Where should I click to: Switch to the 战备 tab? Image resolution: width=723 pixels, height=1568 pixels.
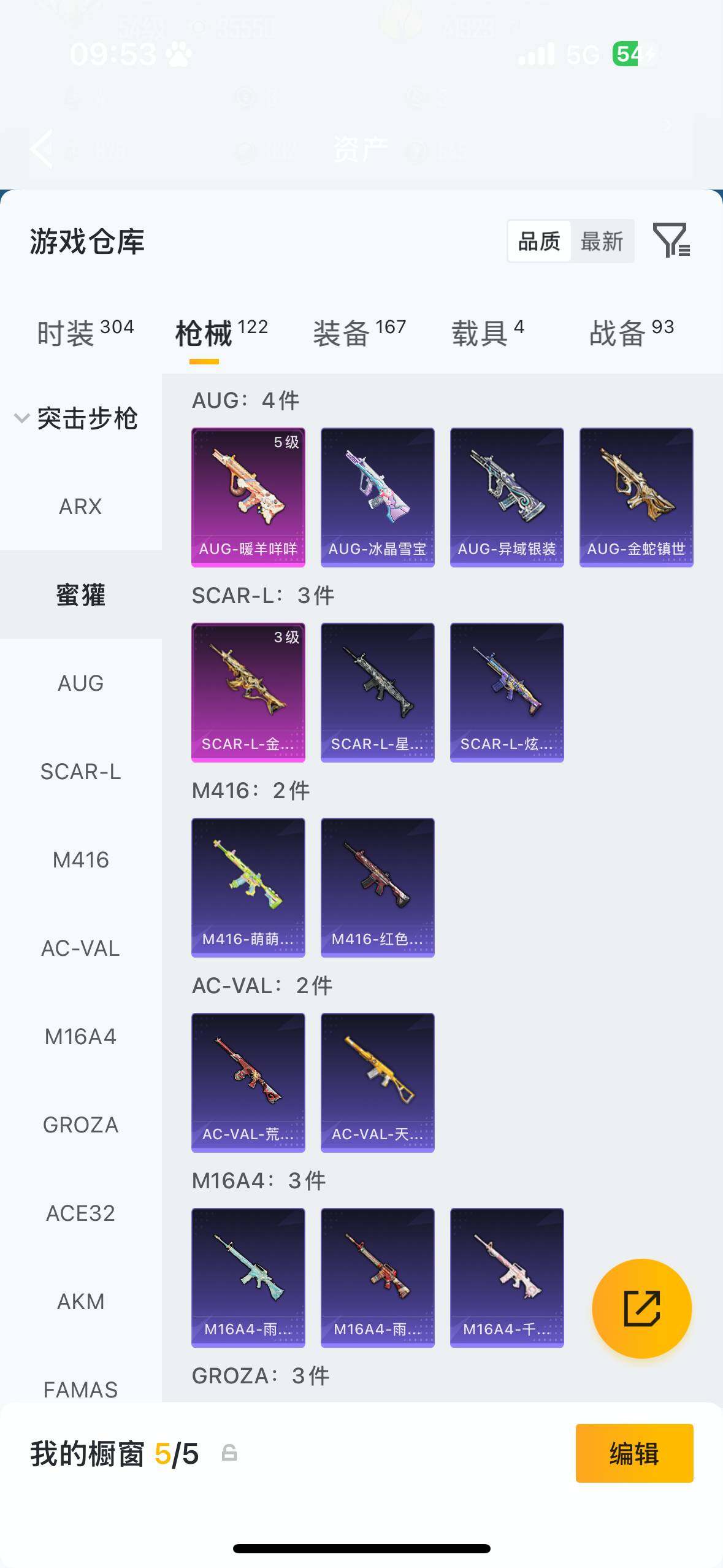pyautogui.click(x=631, y=333)
